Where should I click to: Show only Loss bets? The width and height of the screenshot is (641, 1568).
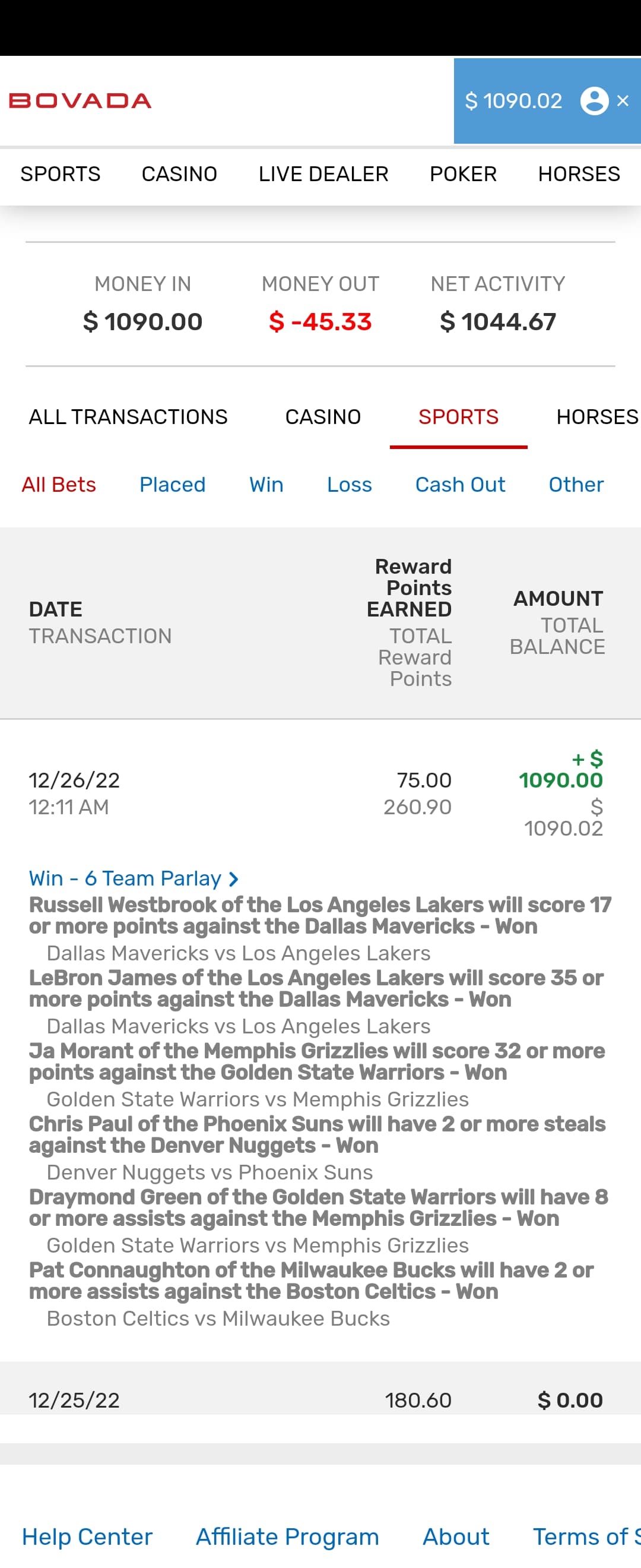[x=349, y=485]
